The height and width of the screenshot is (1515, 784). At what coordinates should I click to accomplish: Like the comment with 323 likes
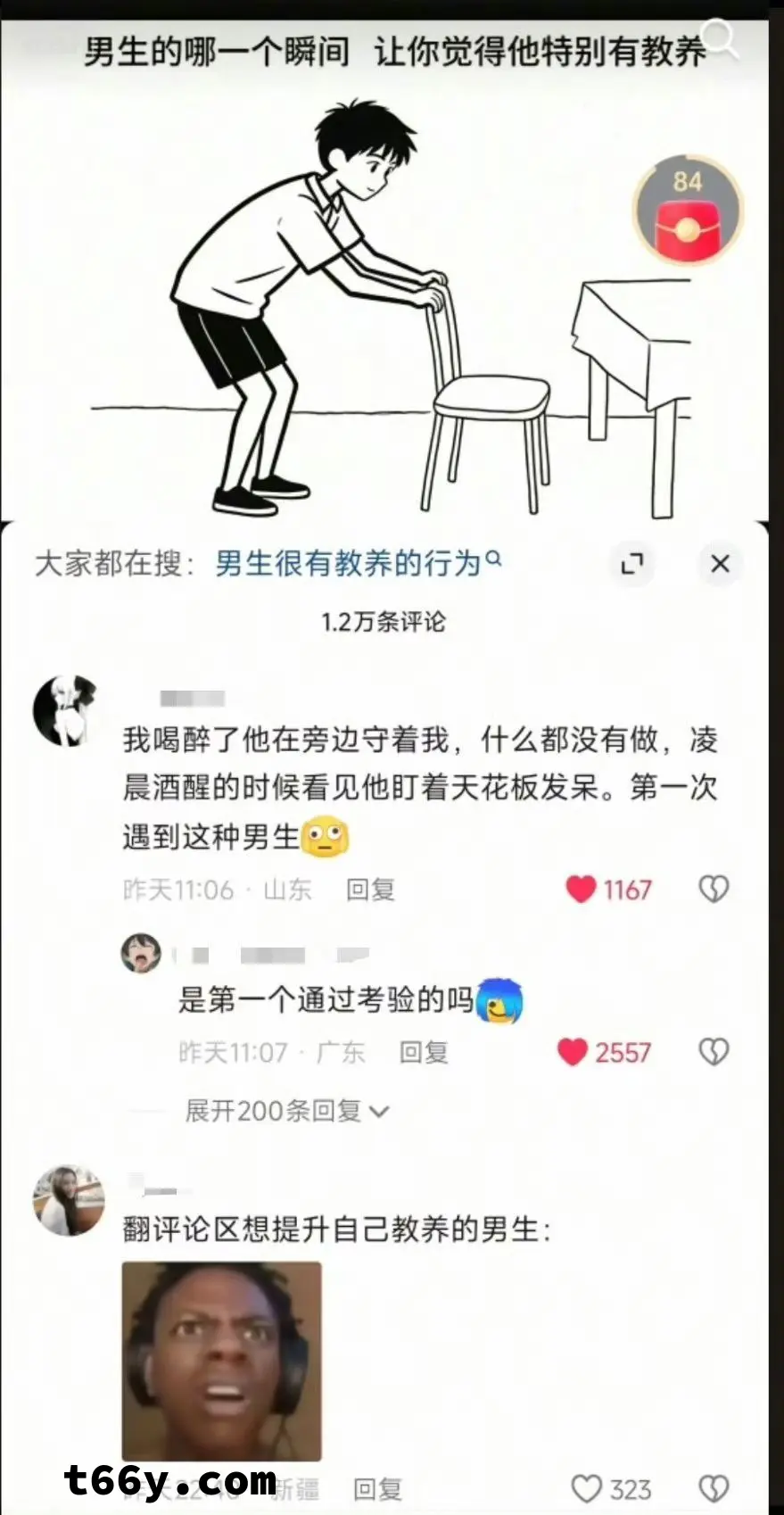click(x=586, y=1489)
